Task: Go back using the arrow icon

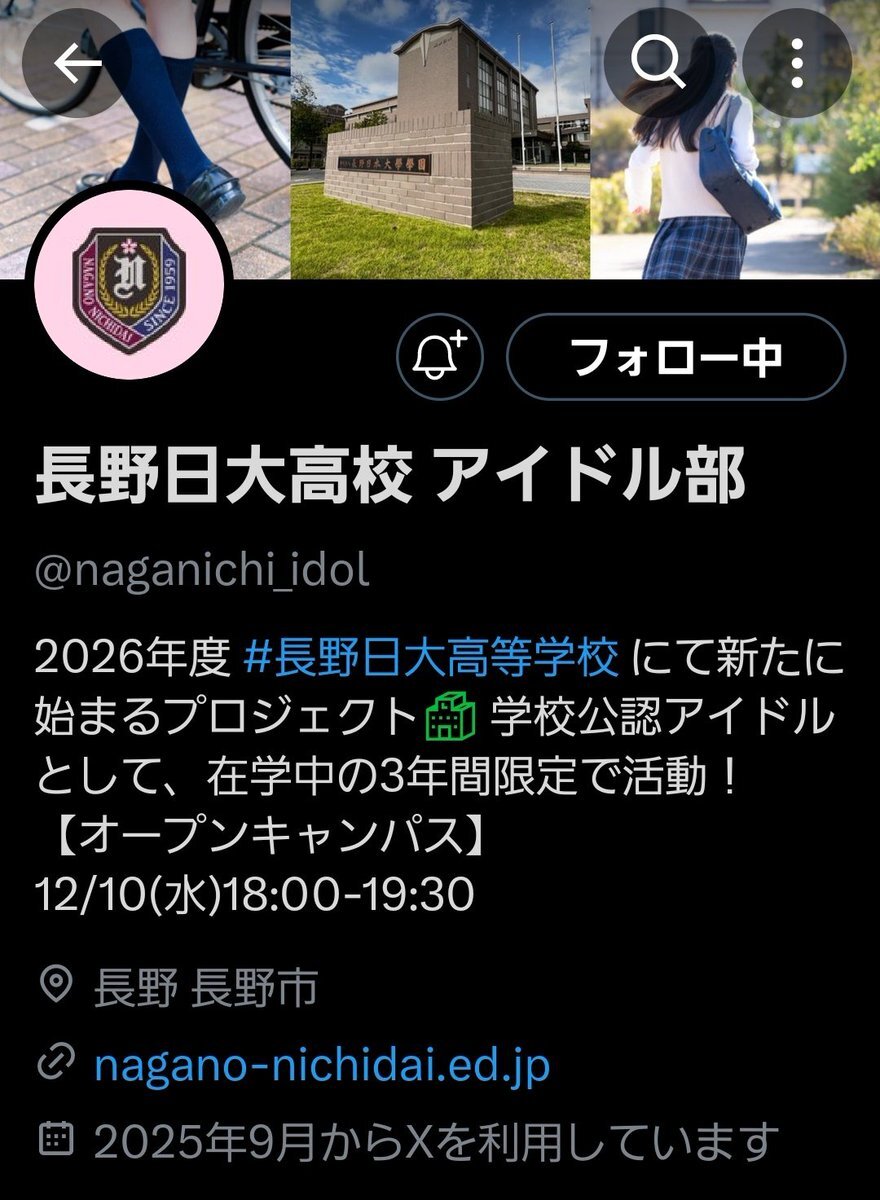Action: coord(77,65)
